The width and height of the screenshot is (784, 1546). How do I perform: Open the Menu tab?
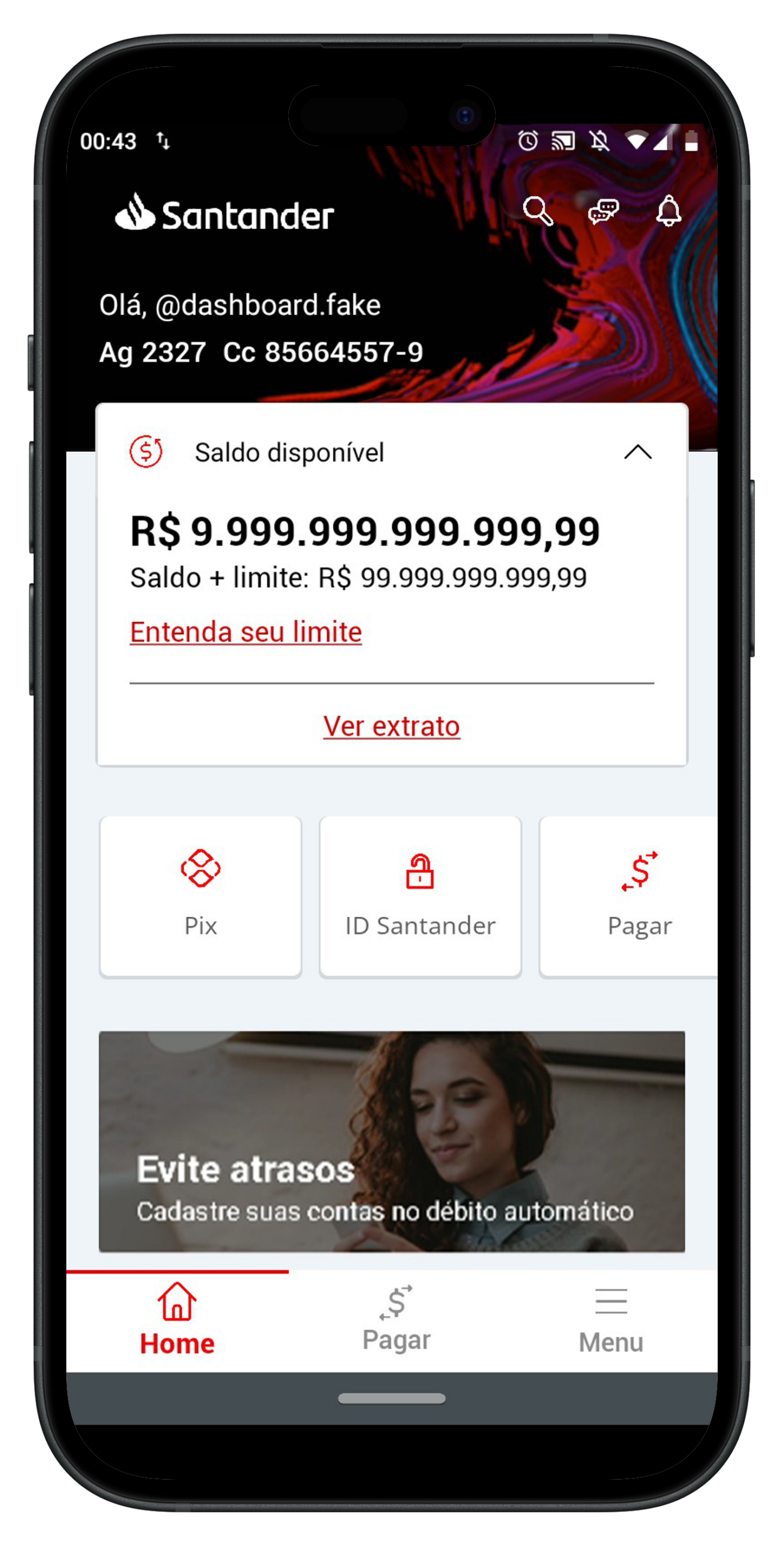611,1320
